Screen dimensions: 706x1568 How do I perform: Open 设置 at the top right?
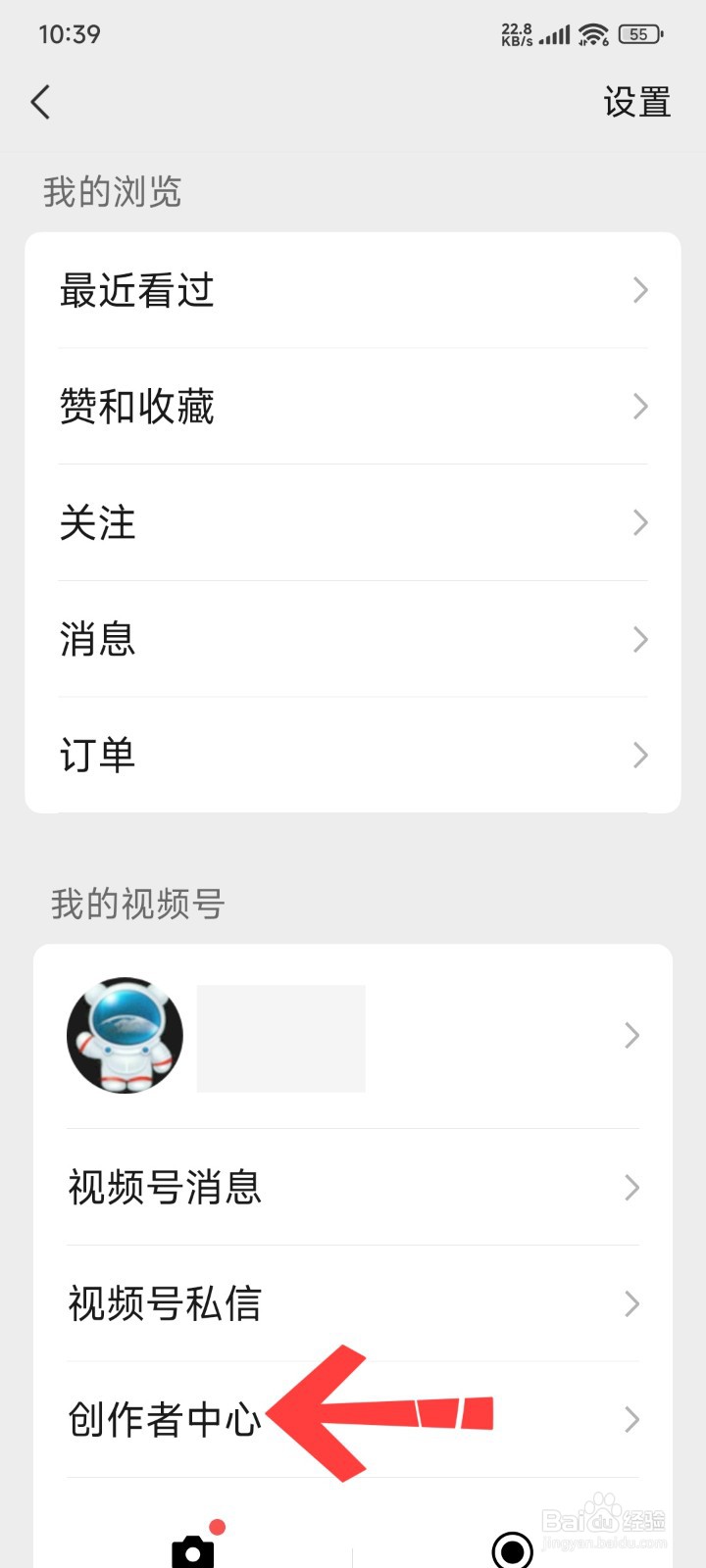point(638,102)
